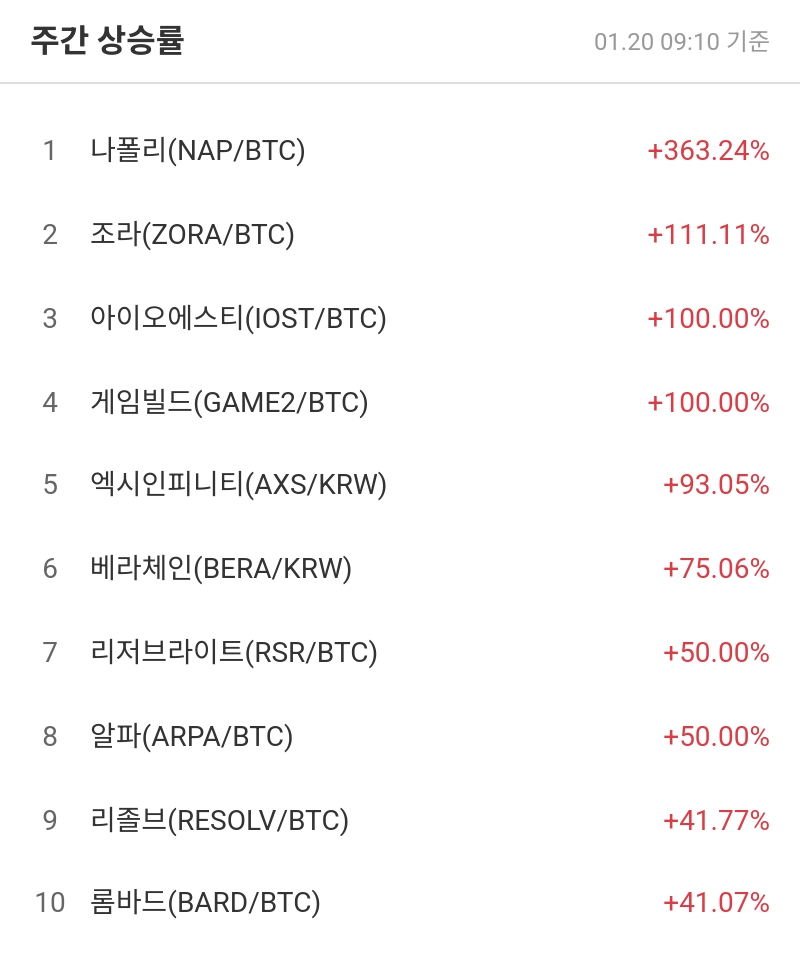Click the +75.06% gain of 베라체인
Image resolution: width=800 pixels, height=970 pixels.
[714, 570]
